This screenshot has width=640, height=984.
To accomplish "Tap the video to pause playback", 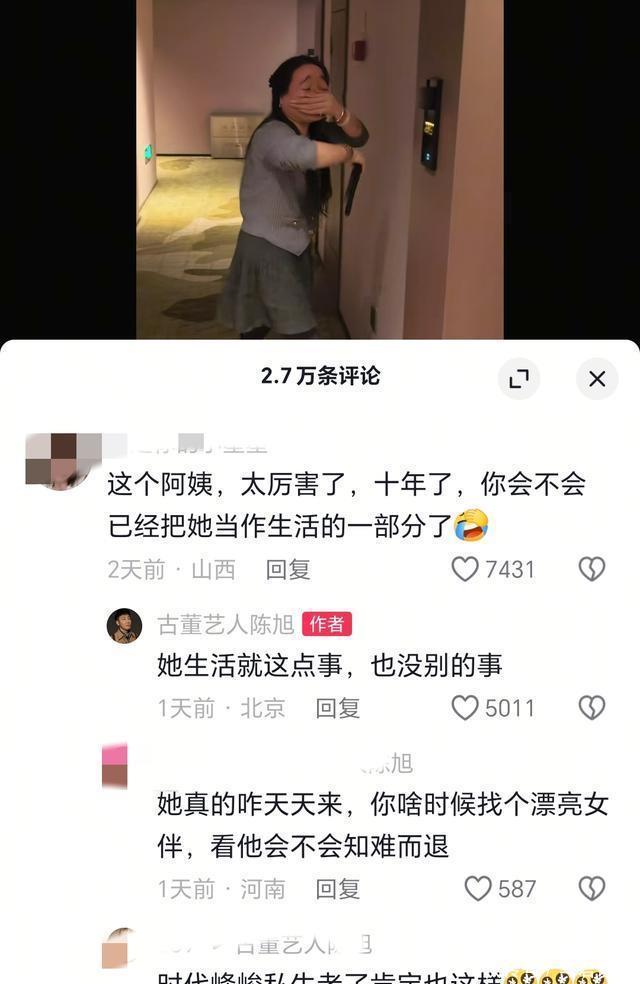I will pyautogui.click(x=320, y=169).
